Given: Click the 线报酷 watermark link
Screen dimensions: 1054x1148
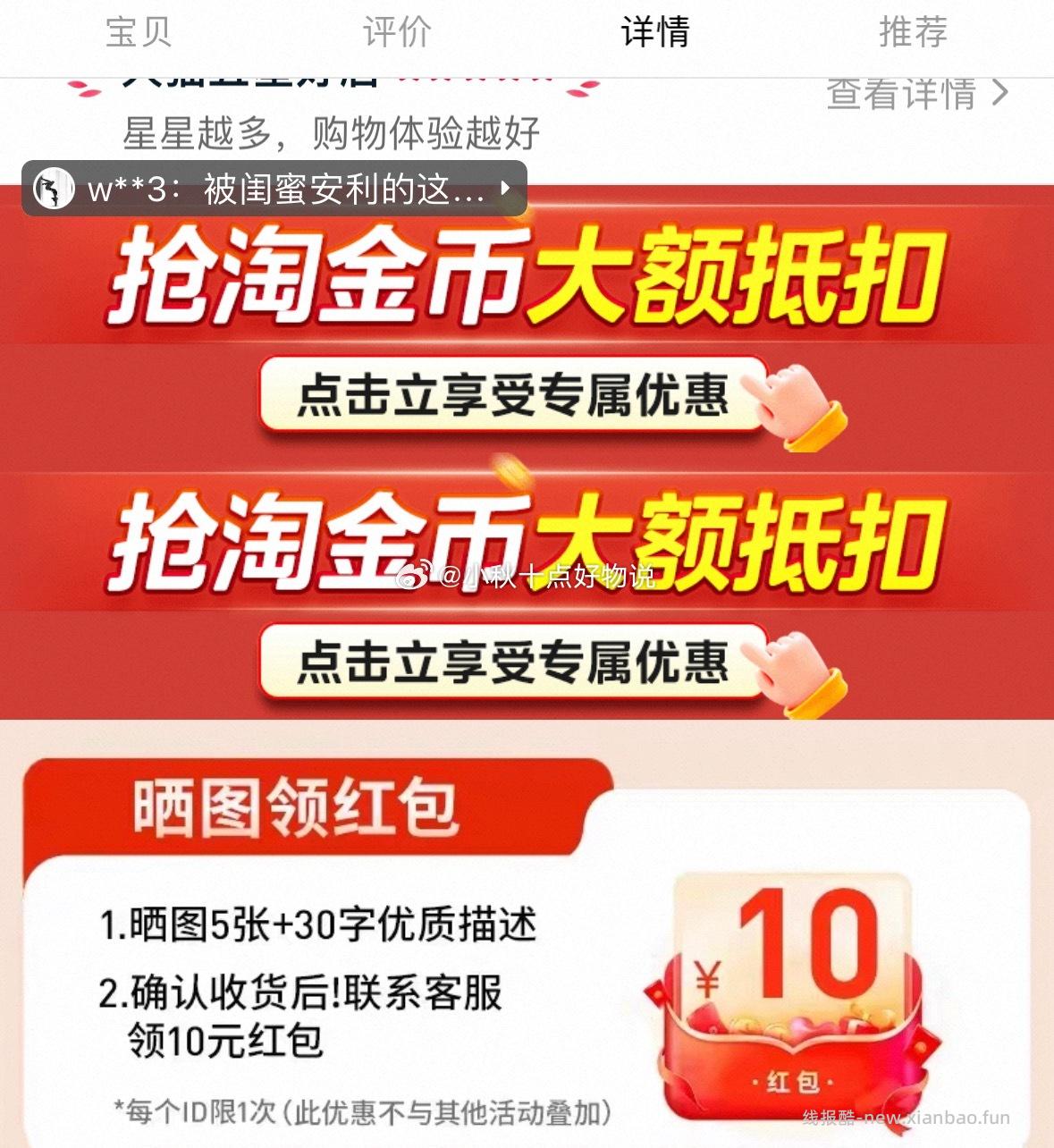Looking at the screenshot, I should (x=903, y=1117).
